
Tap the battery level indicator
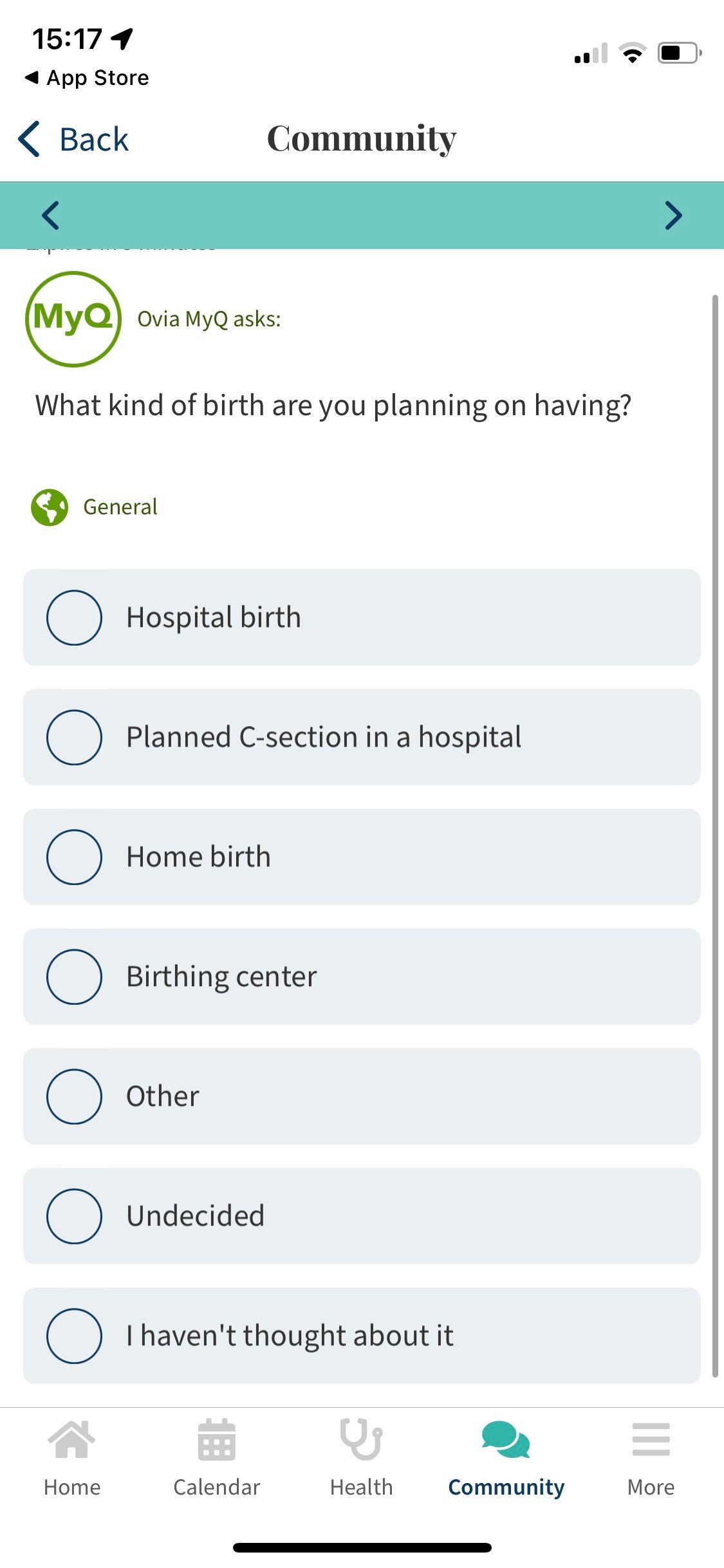[675, 54]
